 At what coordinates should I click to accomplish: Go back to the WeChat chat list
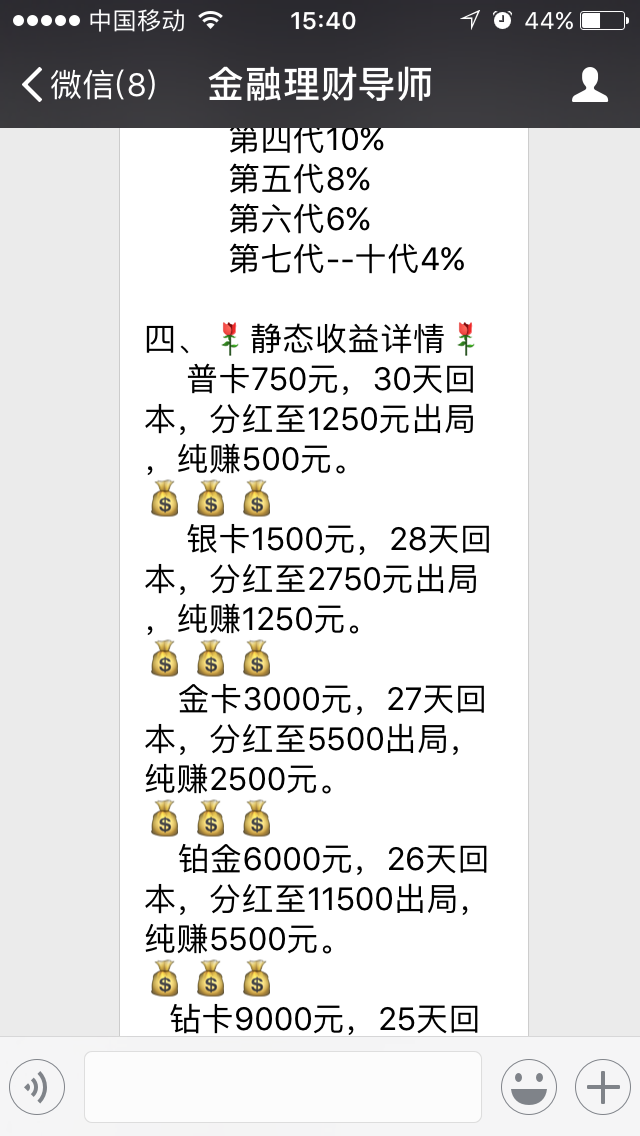click(x=88, y=85)
